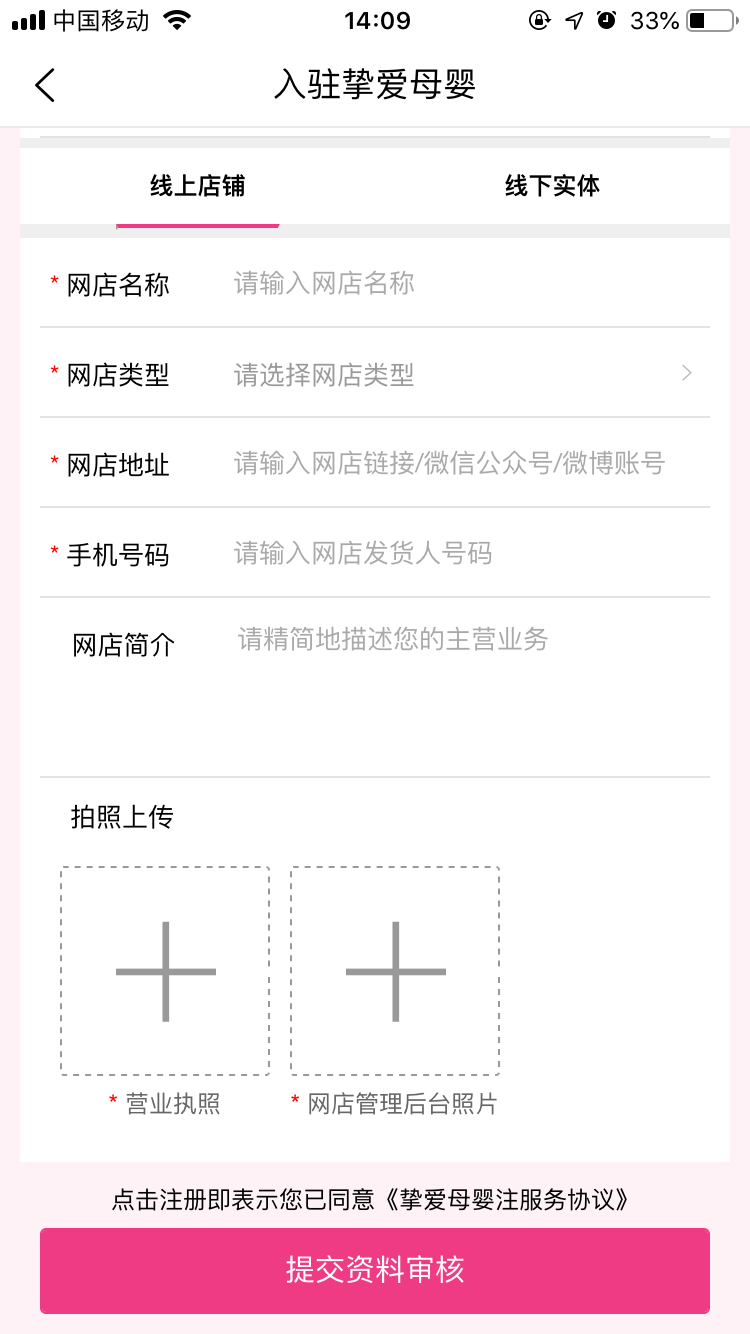Go back using the top-left arrow
The height and width of the screenshot is (1334, 750).
tap(45, 86)
